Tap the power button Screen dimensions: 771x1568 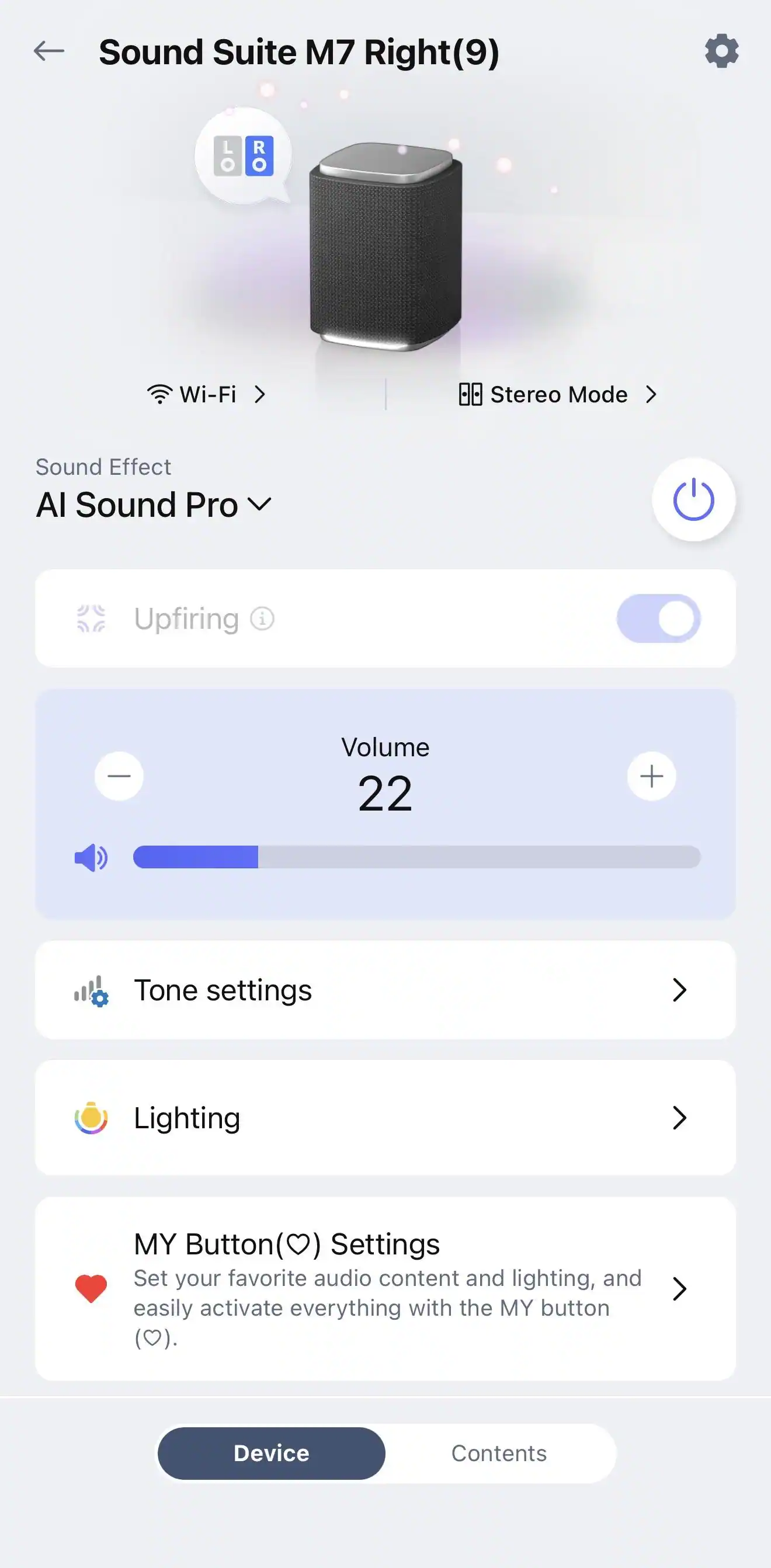(x=693, y=500)
